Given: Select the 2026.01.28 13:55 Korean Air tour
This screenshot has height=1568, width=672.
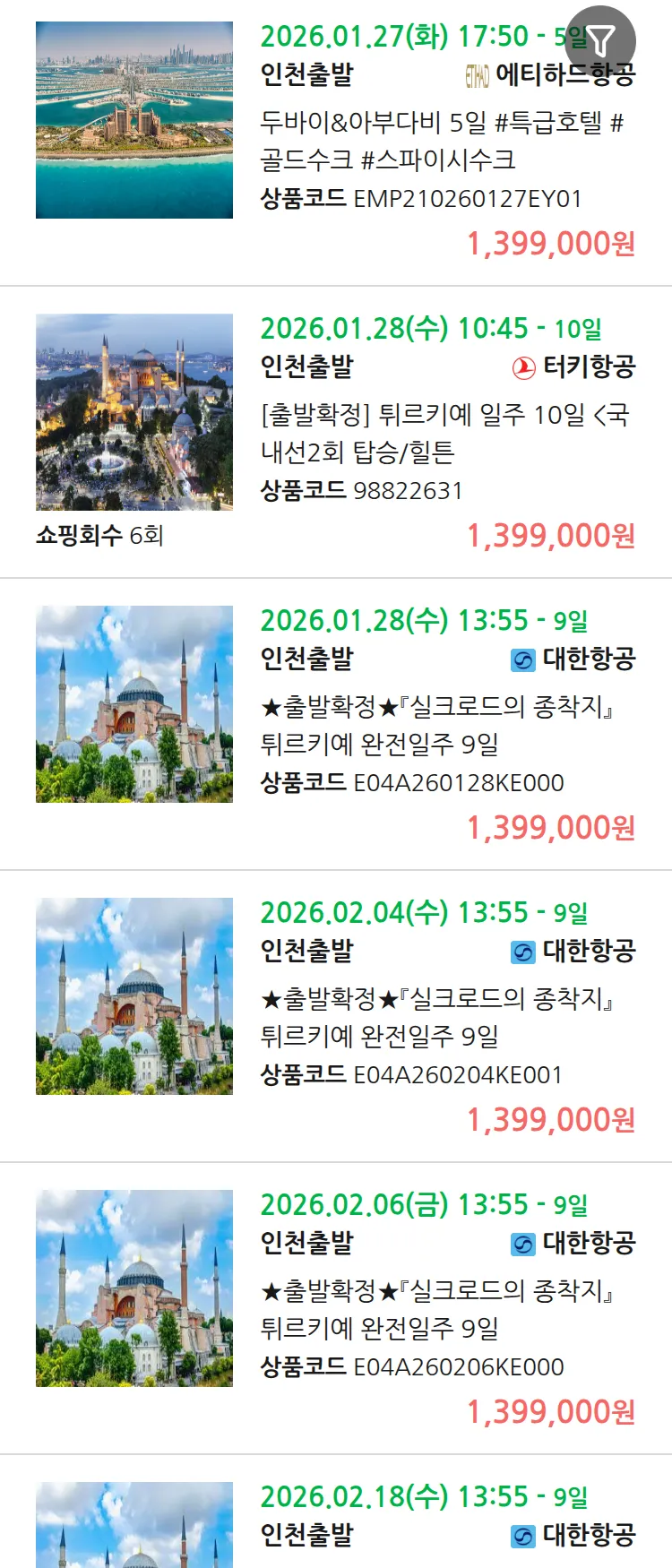Looking at the screenshot, I should [437, 725].
